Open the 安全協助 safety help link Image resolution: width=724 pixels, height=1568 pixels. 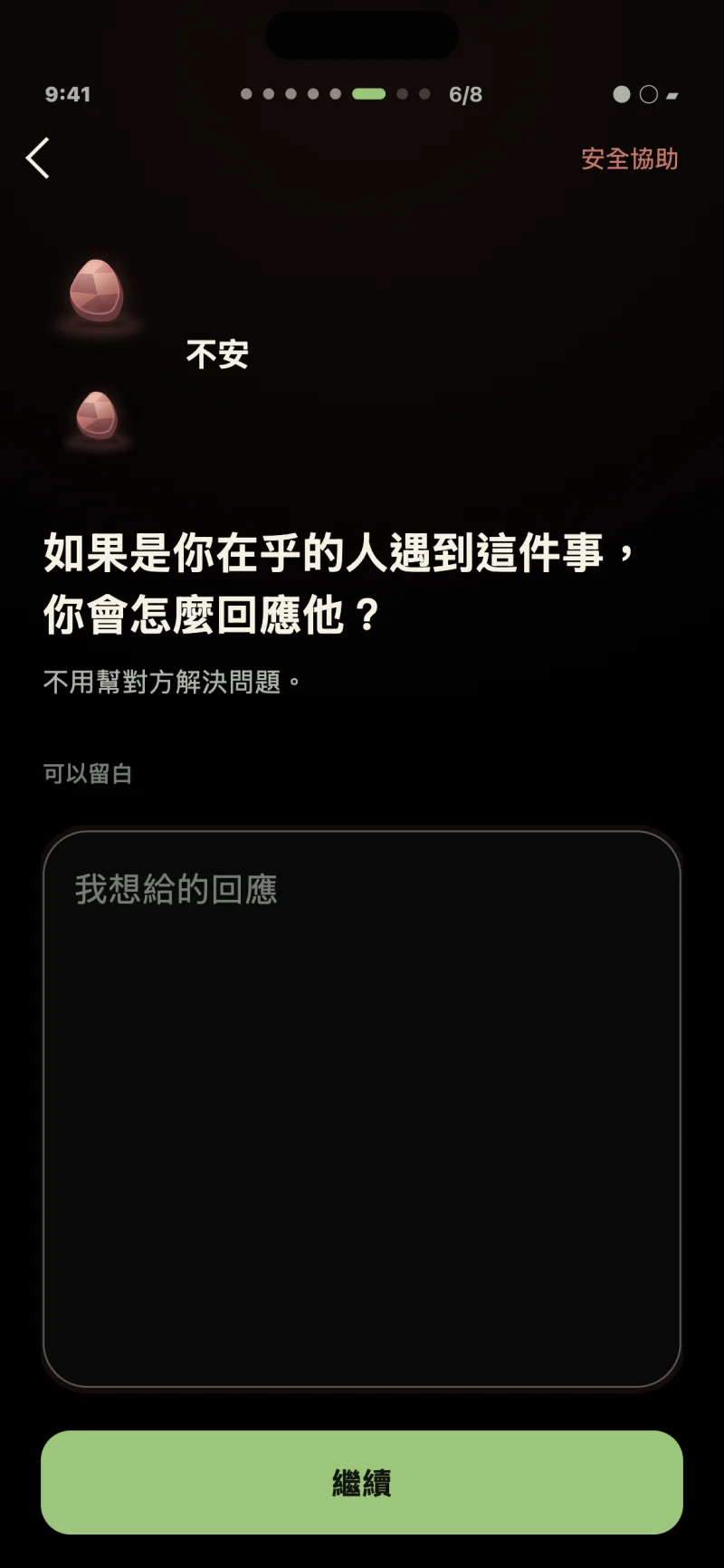[x=629, y=158]
